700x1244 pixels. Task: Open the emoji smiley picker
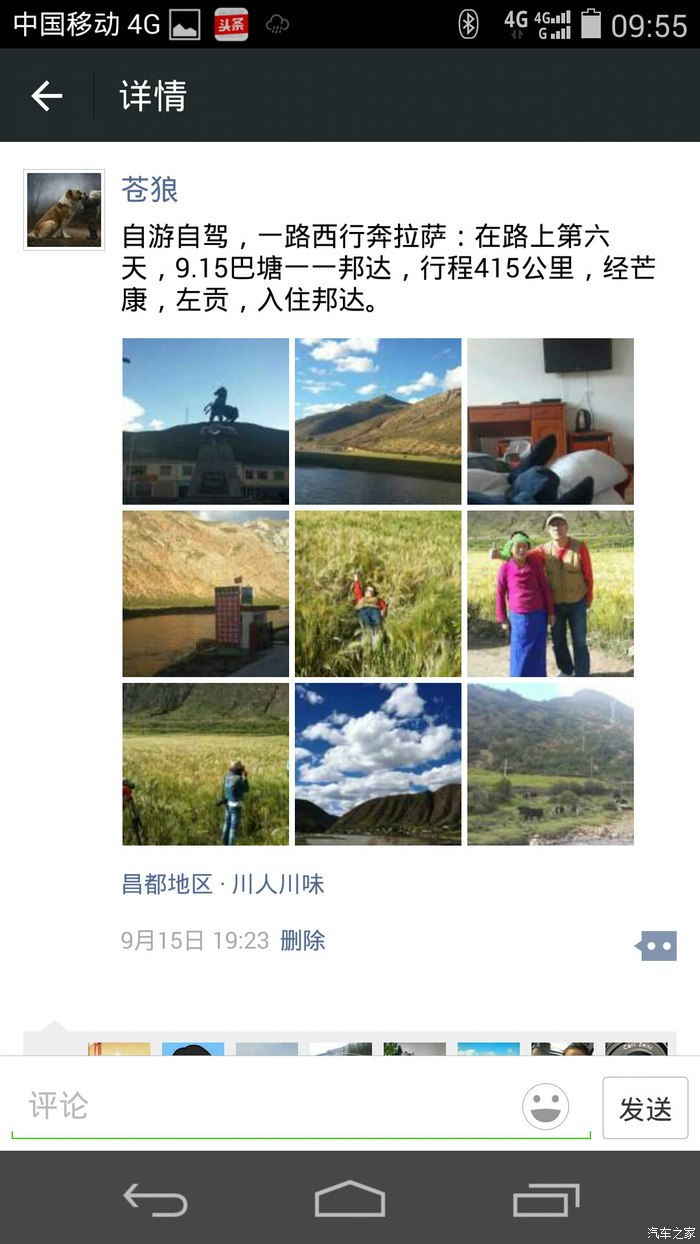[546, 1107]
